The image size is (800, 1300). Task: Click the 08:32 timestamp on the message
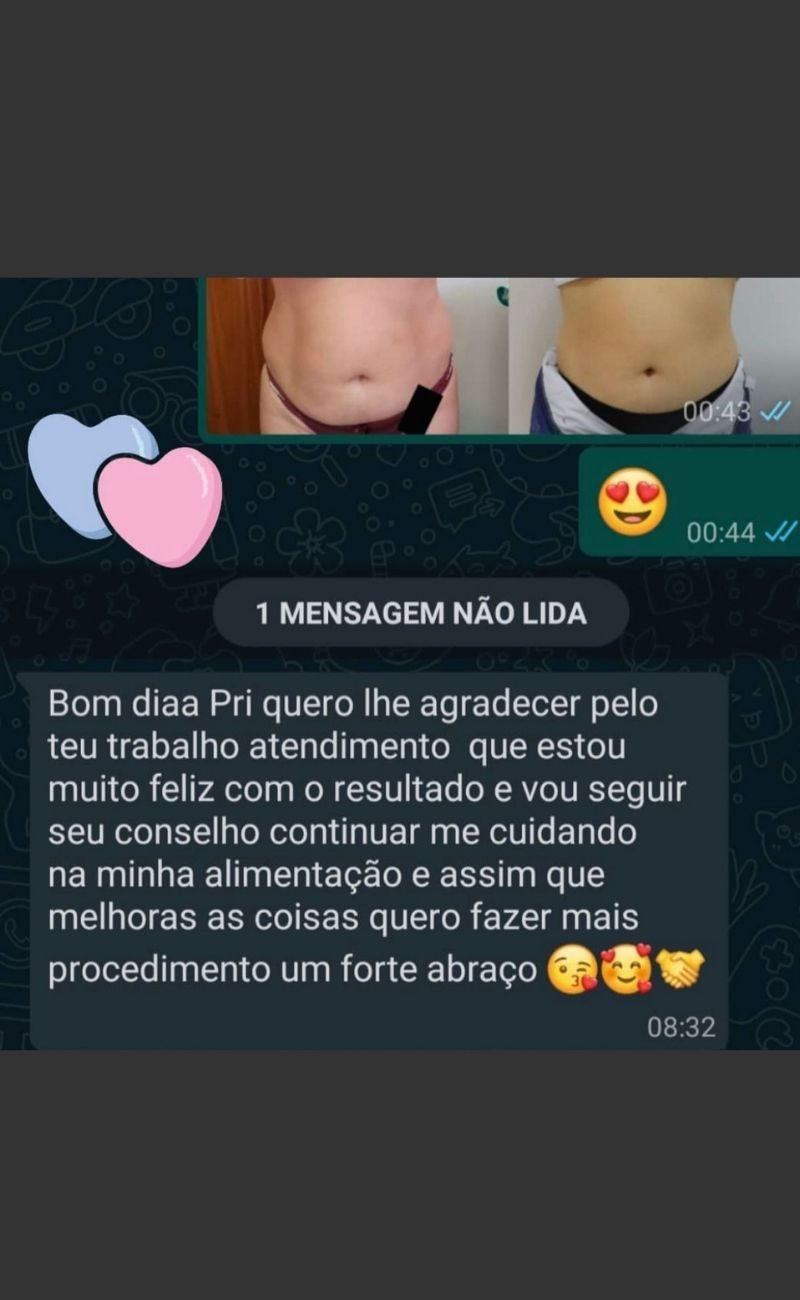tap(682, 1026)
